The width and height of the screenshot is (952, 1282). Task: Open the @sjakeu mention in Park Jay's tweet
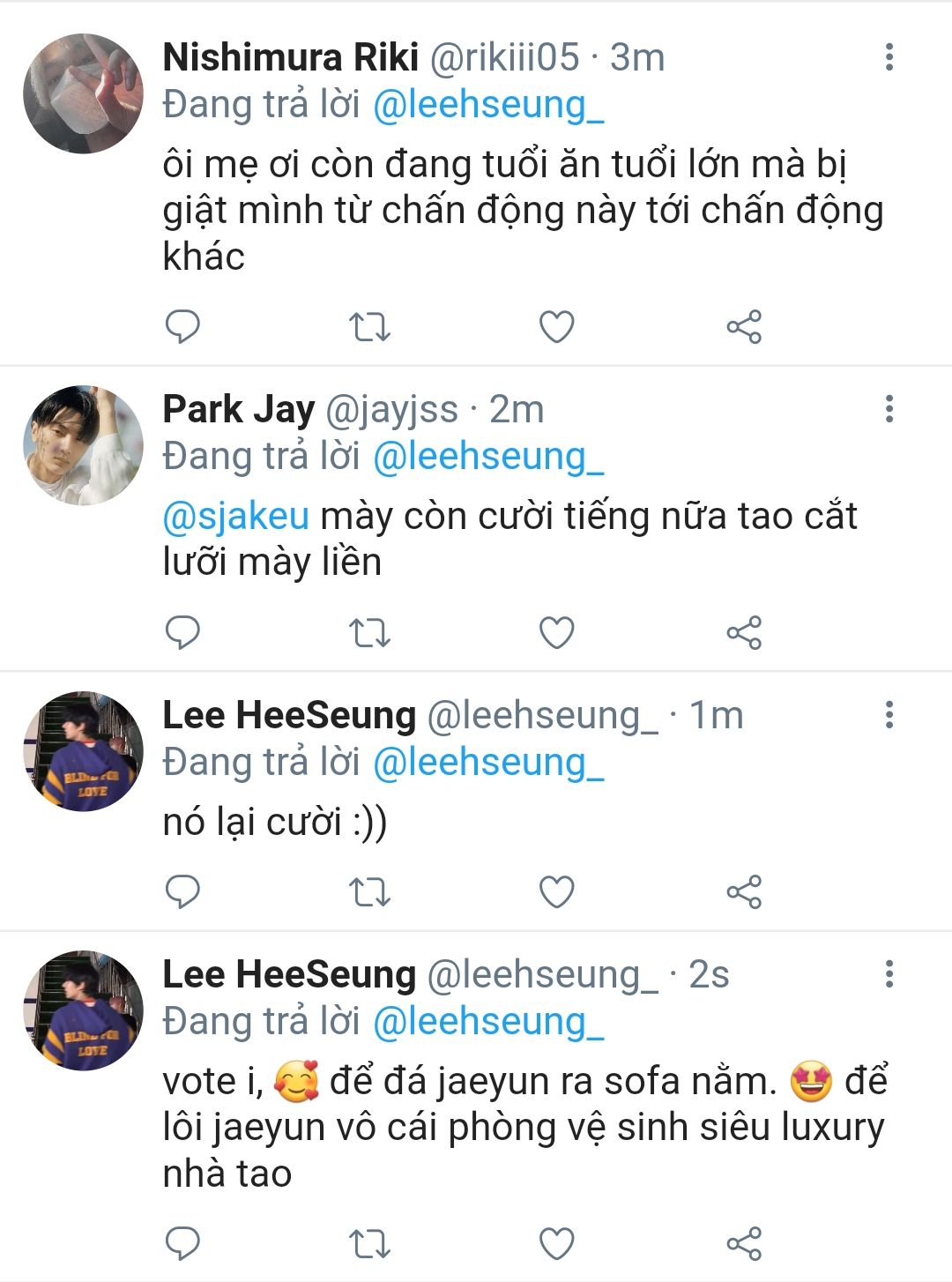(236, 517)
